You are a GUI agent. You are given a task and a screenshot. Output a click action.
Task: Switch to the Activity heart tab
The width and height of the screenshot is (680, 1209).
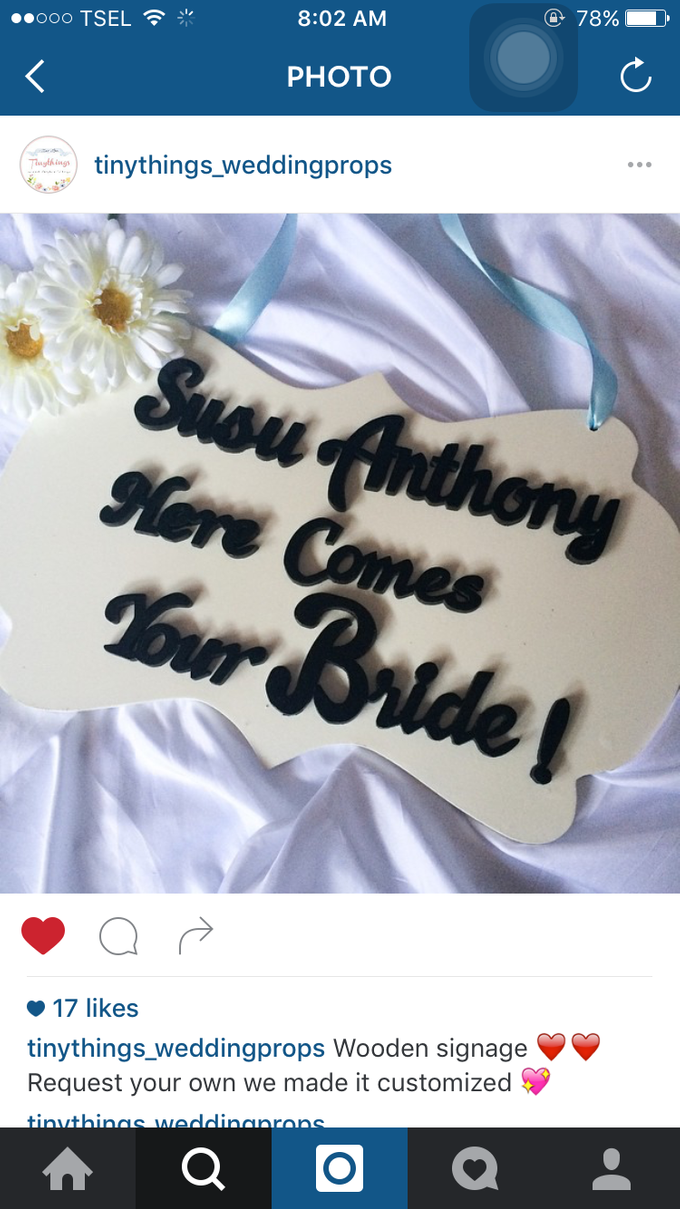point(475,1169)
